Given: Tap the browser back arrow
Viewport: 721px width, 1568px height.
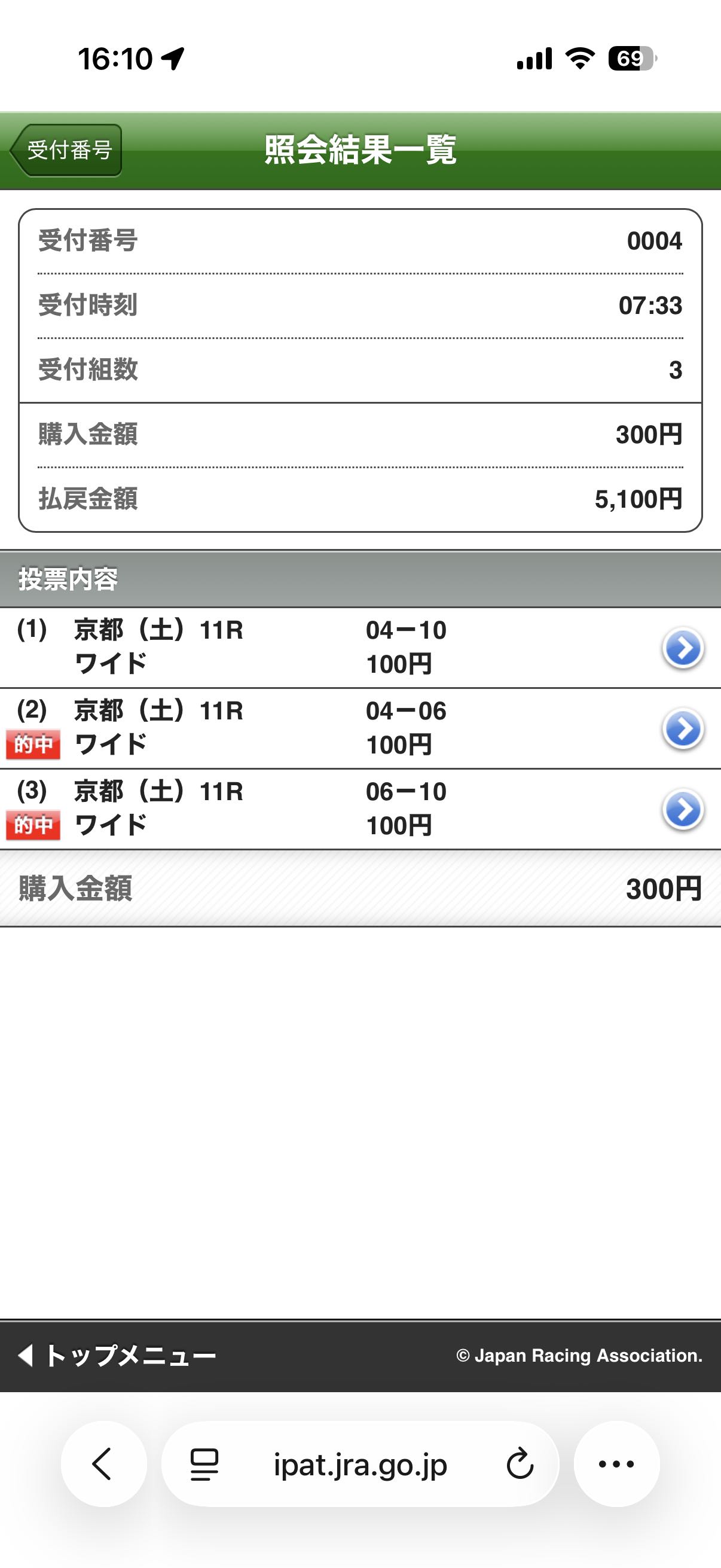Looking at the screenshot, I should (103, 1464).
